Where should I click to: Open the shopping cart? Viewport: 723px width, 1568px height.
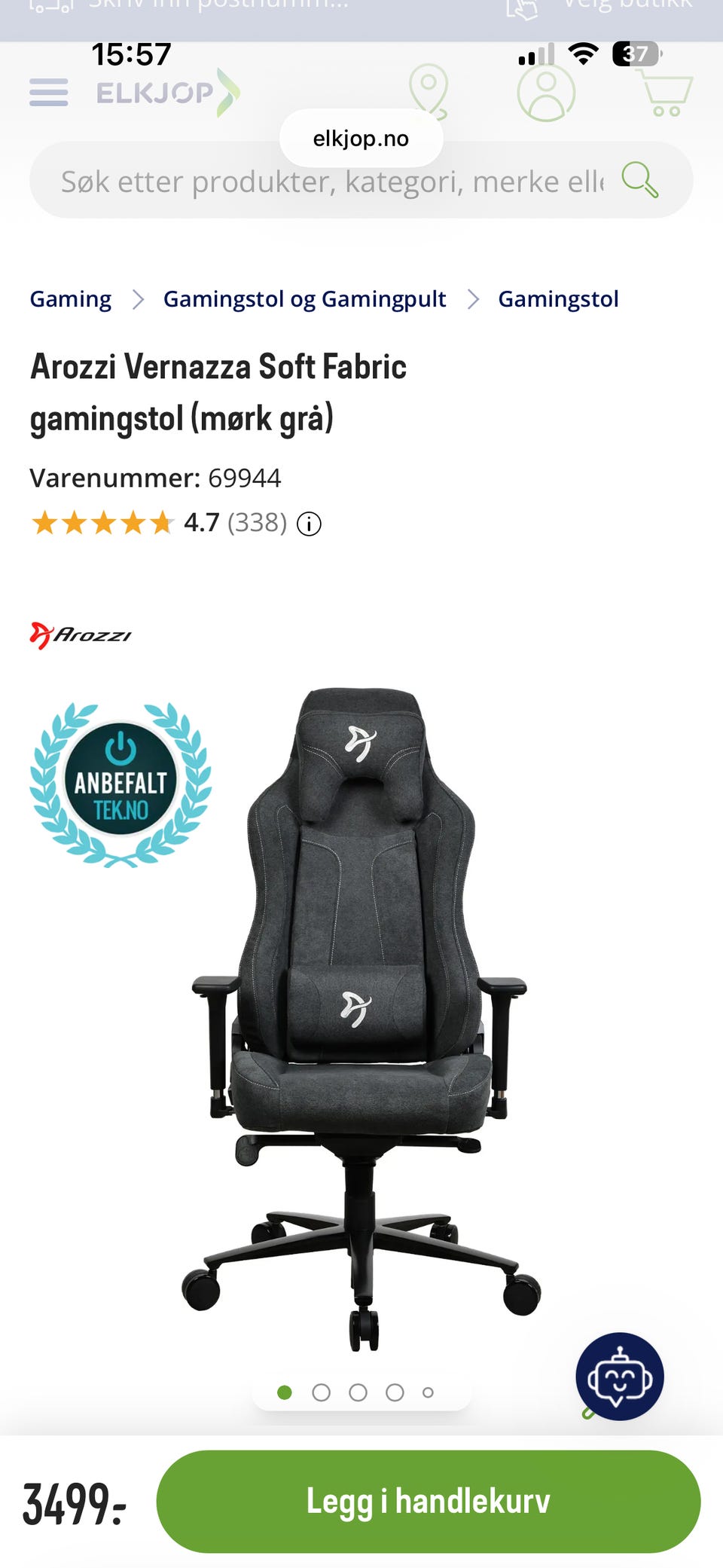pyautogui.click(x=664, y=93)
